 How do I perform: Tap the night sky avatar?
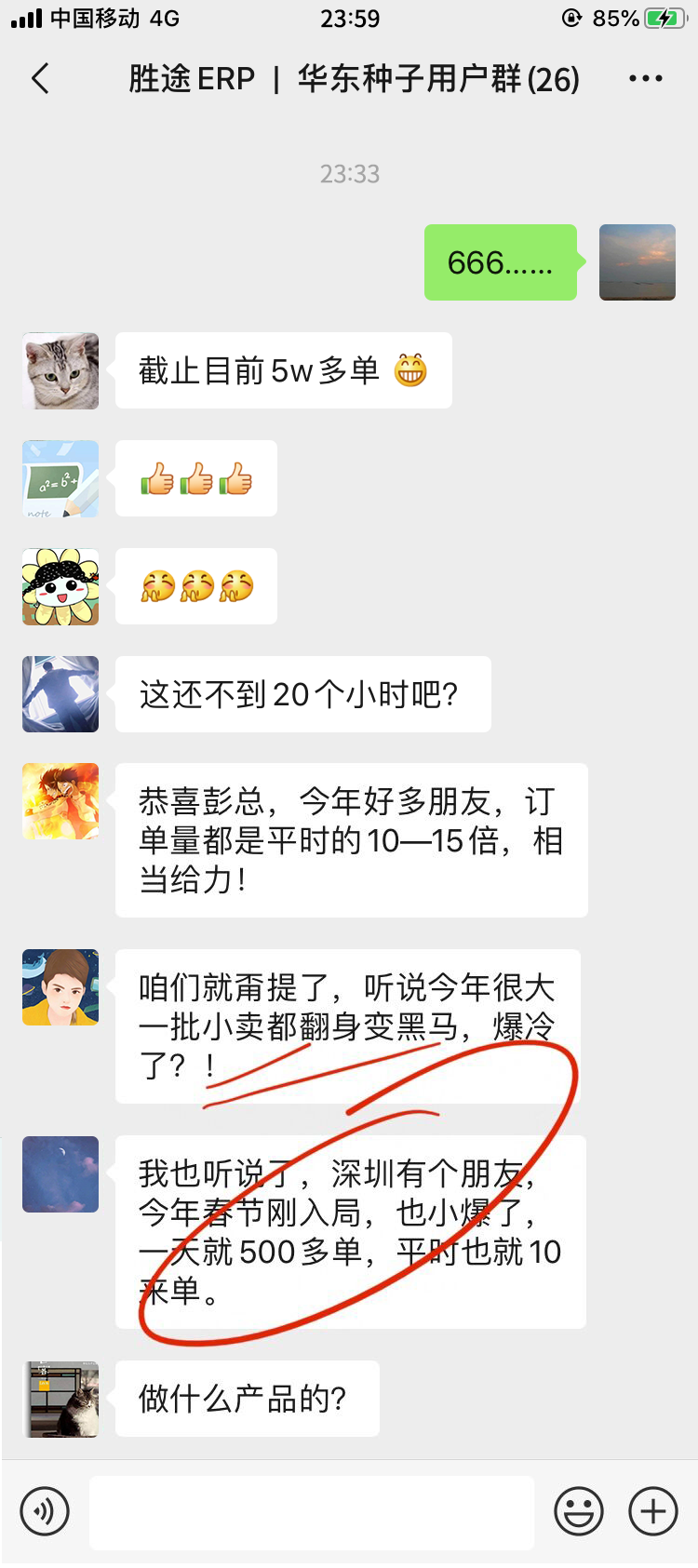click(60, 1174)
